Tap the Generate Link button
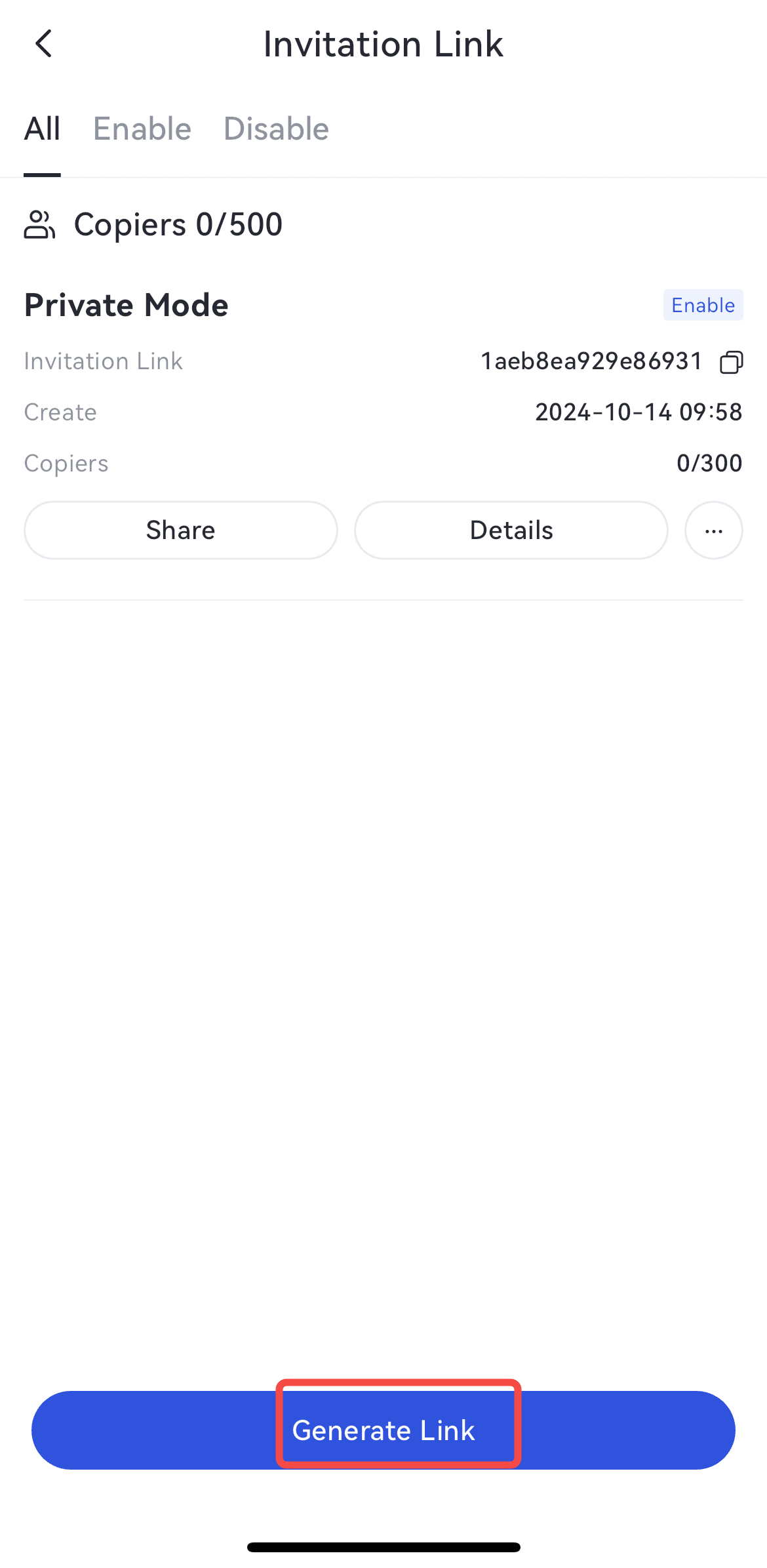Viewport: 767px width, 1568px height. pyautogui.click(x=383, y=1430)
